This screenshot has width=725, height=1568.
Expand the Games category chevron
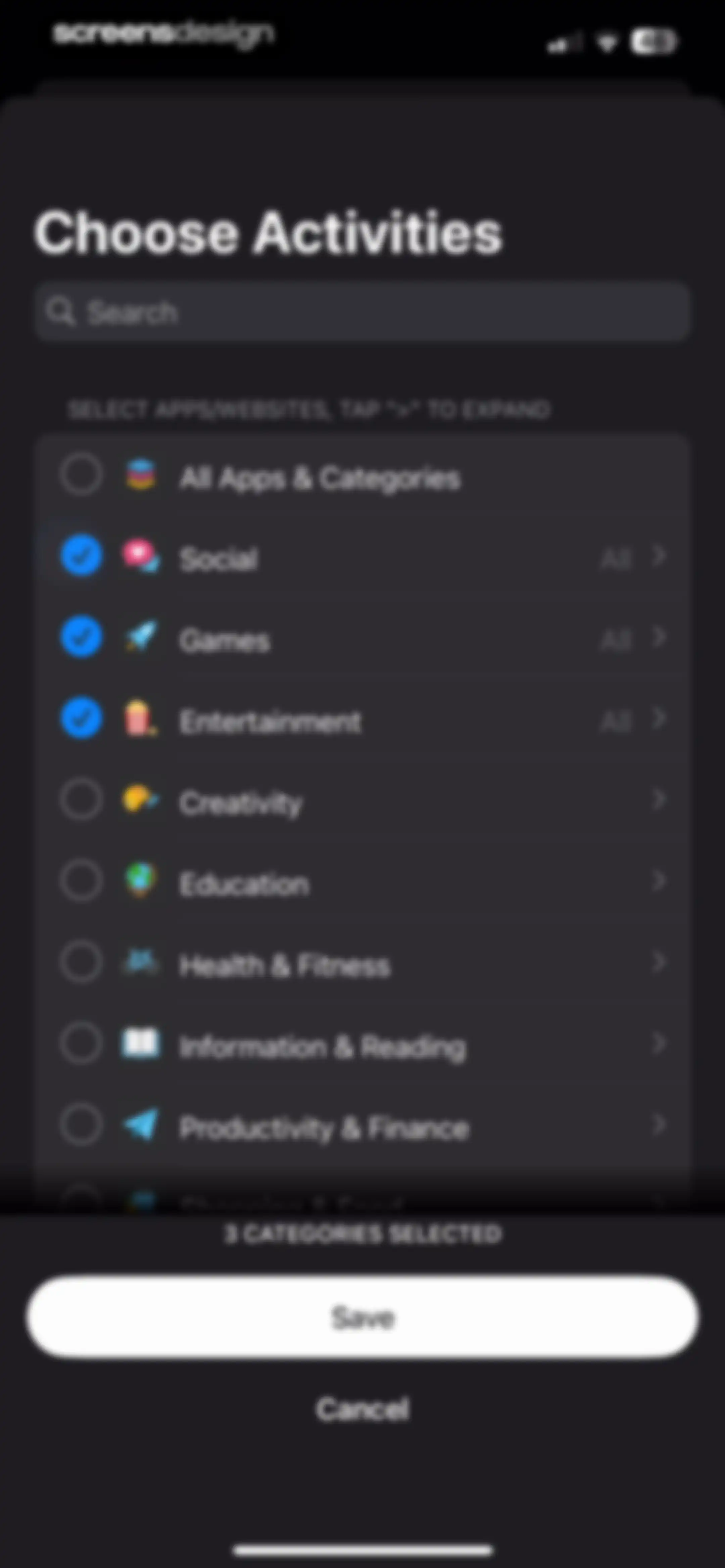tap(659, 637)
